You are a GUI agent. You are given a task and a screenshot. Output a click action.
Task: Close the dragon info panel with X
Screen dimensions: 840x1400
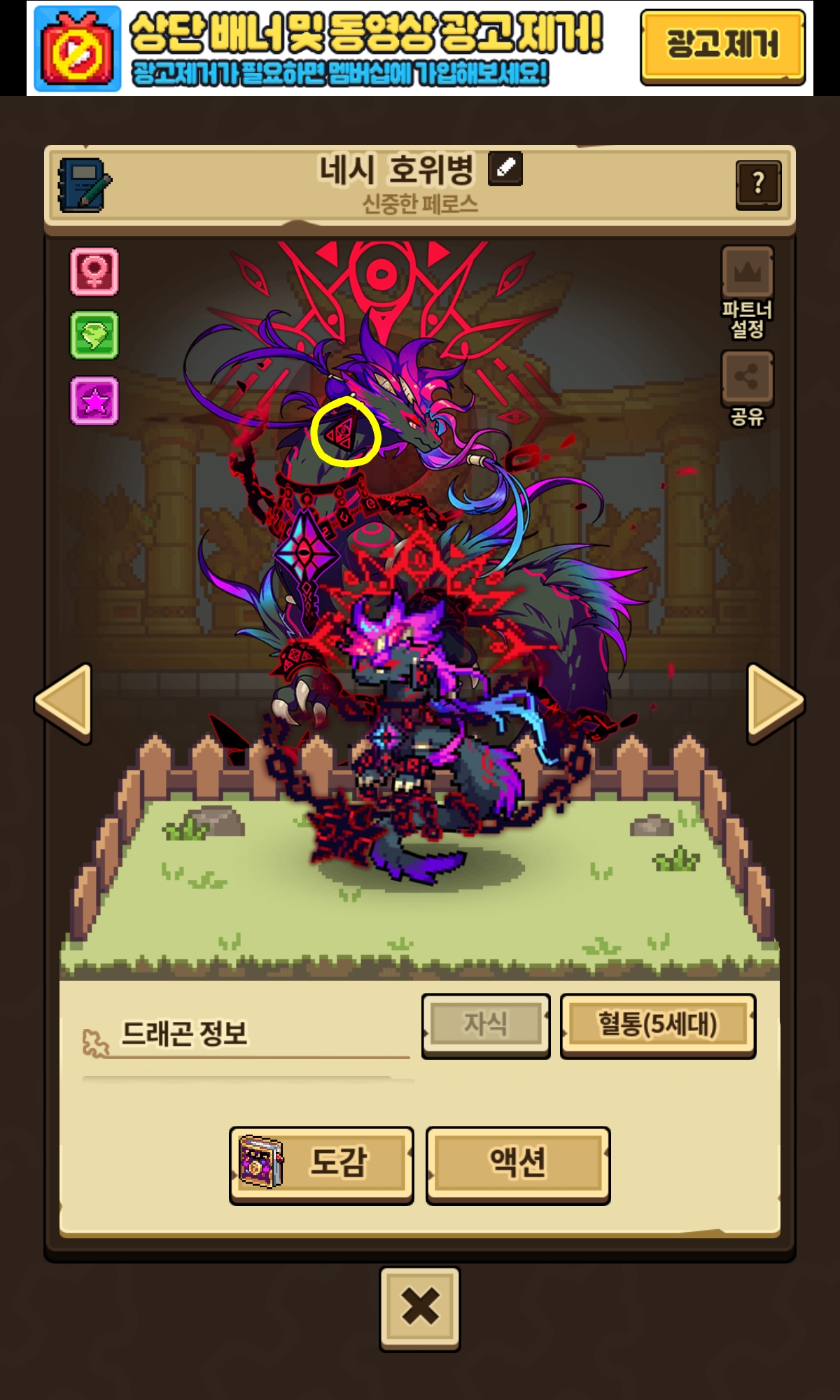coord(420,1308)
